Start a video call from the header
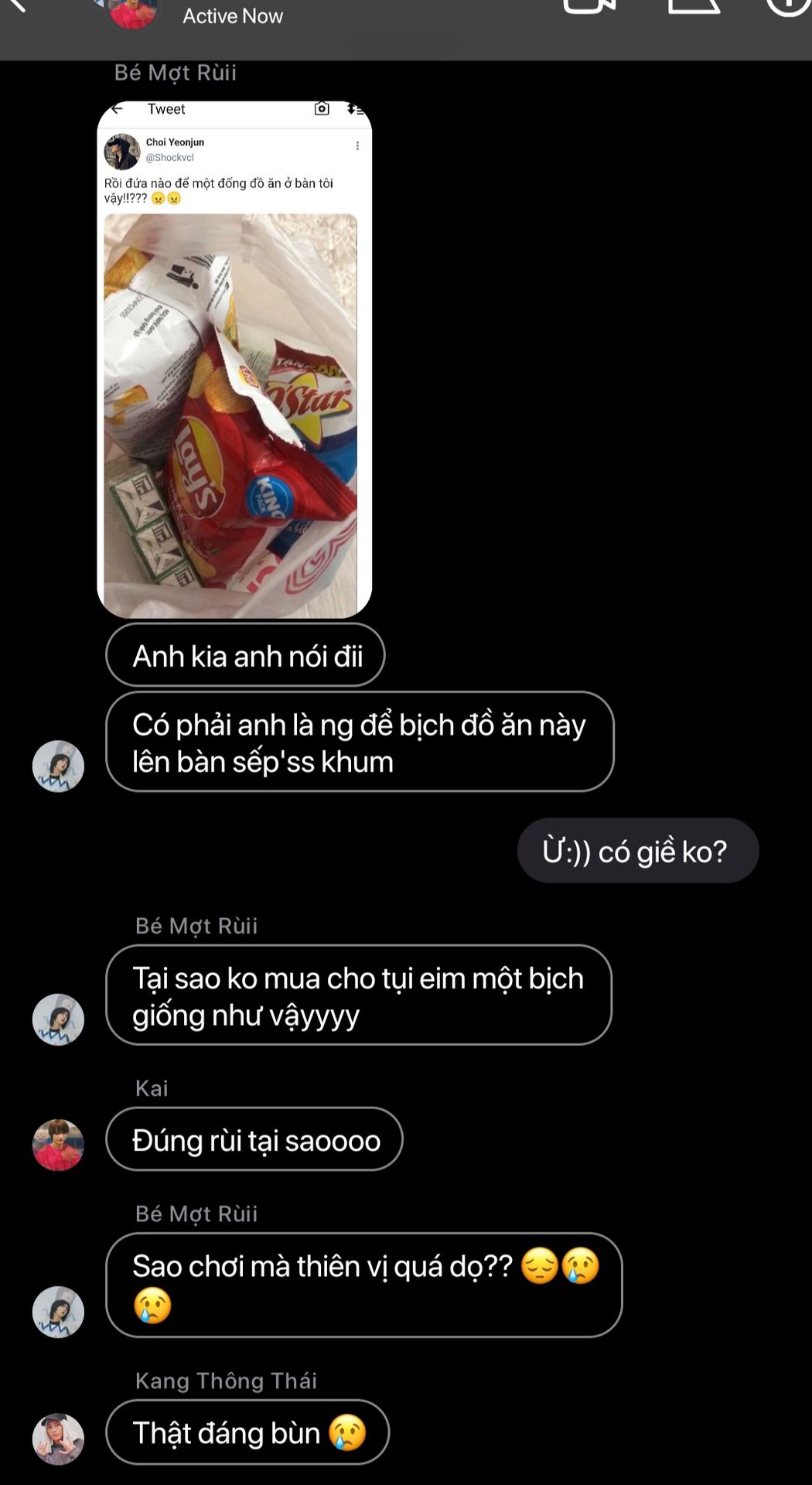The image size is (812, 1485). click(589, 6)
